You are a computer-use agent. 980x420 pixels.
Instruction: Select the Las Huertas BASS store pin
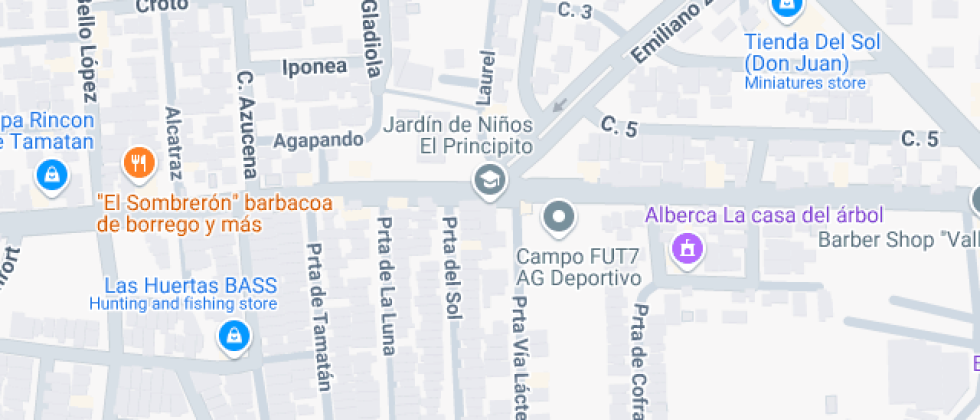(x=233, y=334)
